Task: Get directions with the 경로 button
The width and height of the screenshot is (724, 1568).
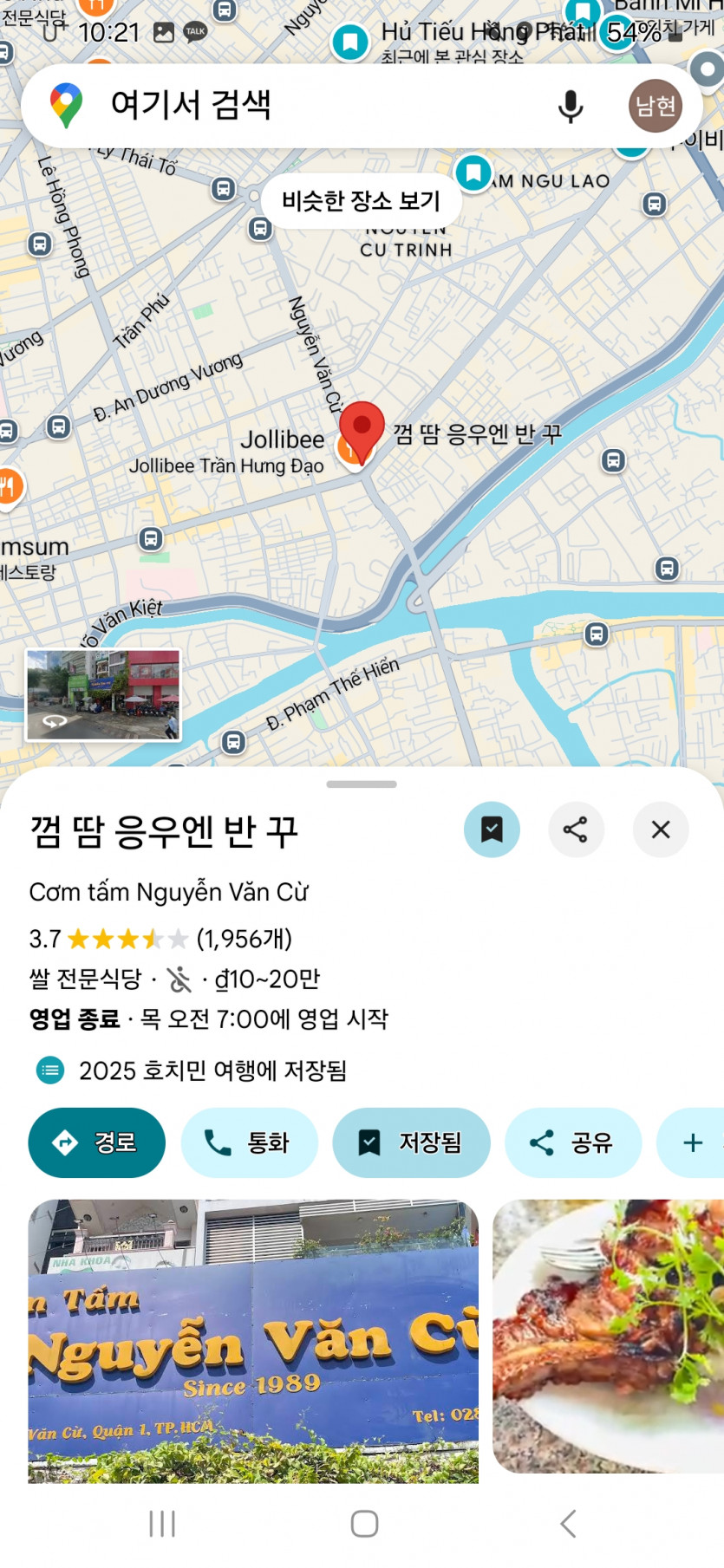Action: click(96, 1142)
